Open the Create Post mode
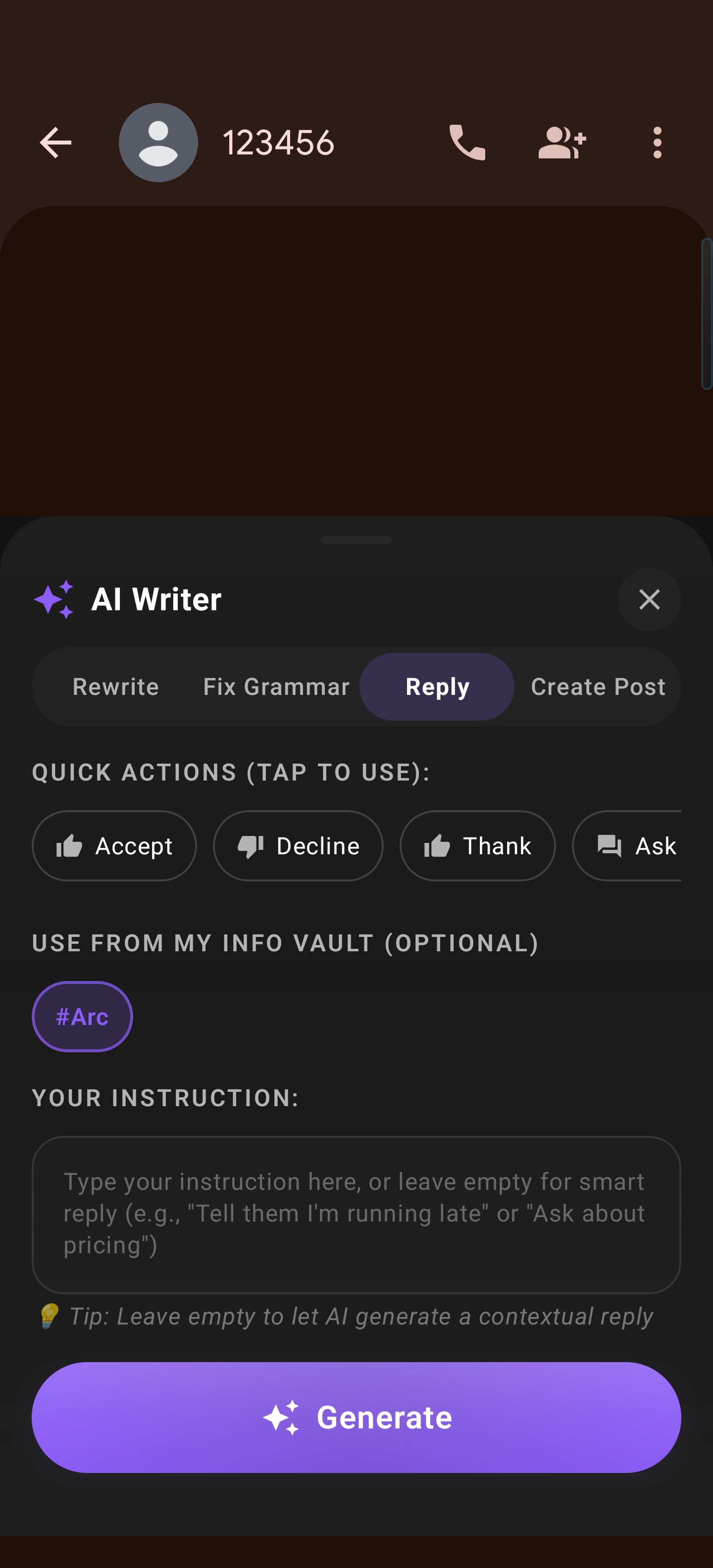This screenshot has width=713, height=1568. [597, 686]
